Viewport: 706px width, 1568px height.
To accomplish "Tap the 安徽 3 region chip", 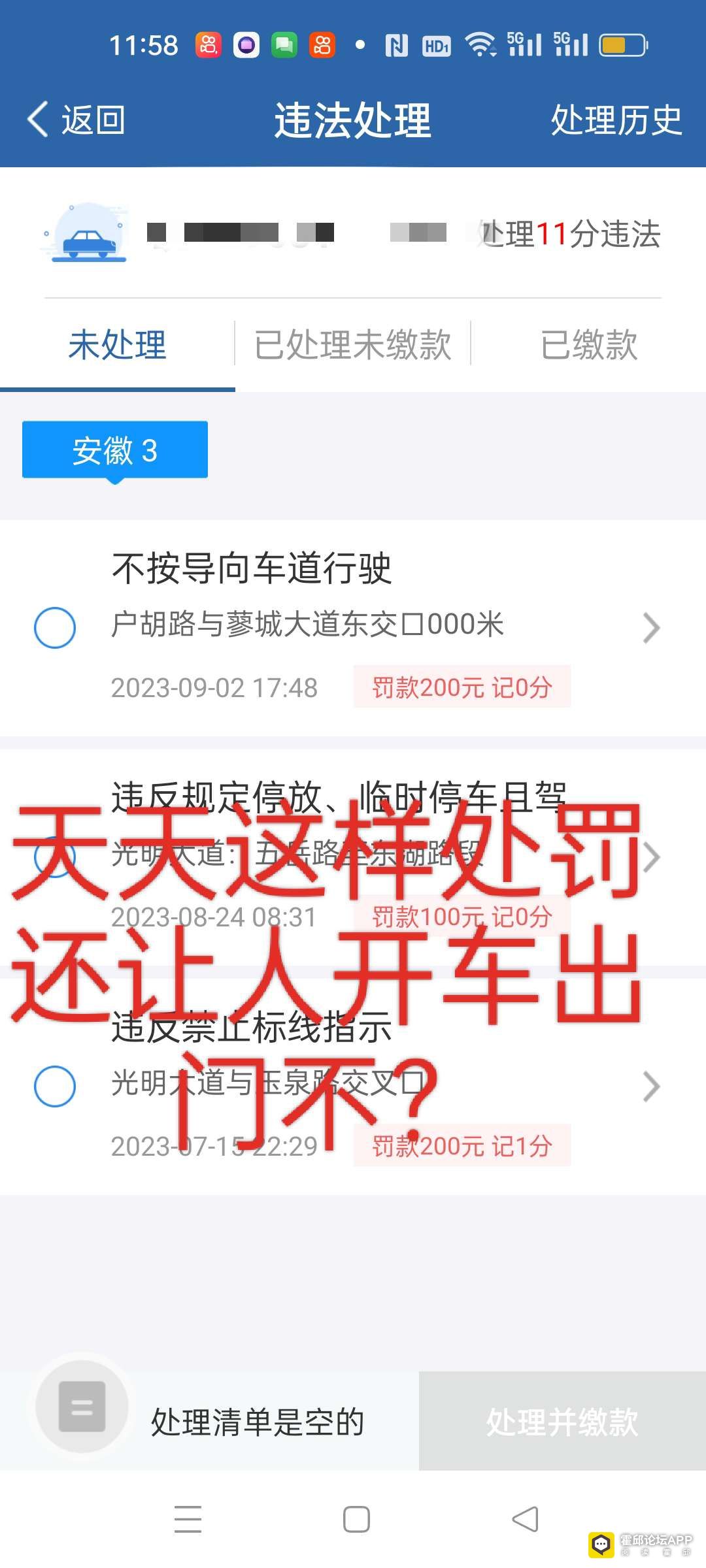I will [x=115, y=450].
